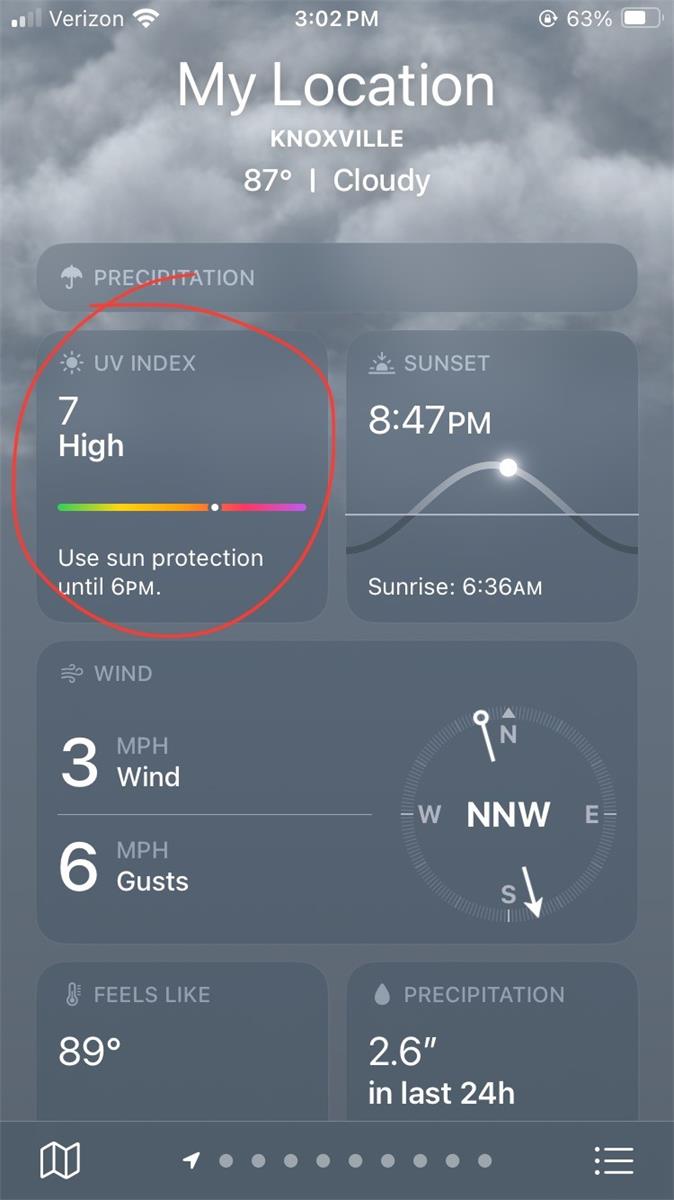
Task: Open the Feels Like card
Action: point(182,1040)
